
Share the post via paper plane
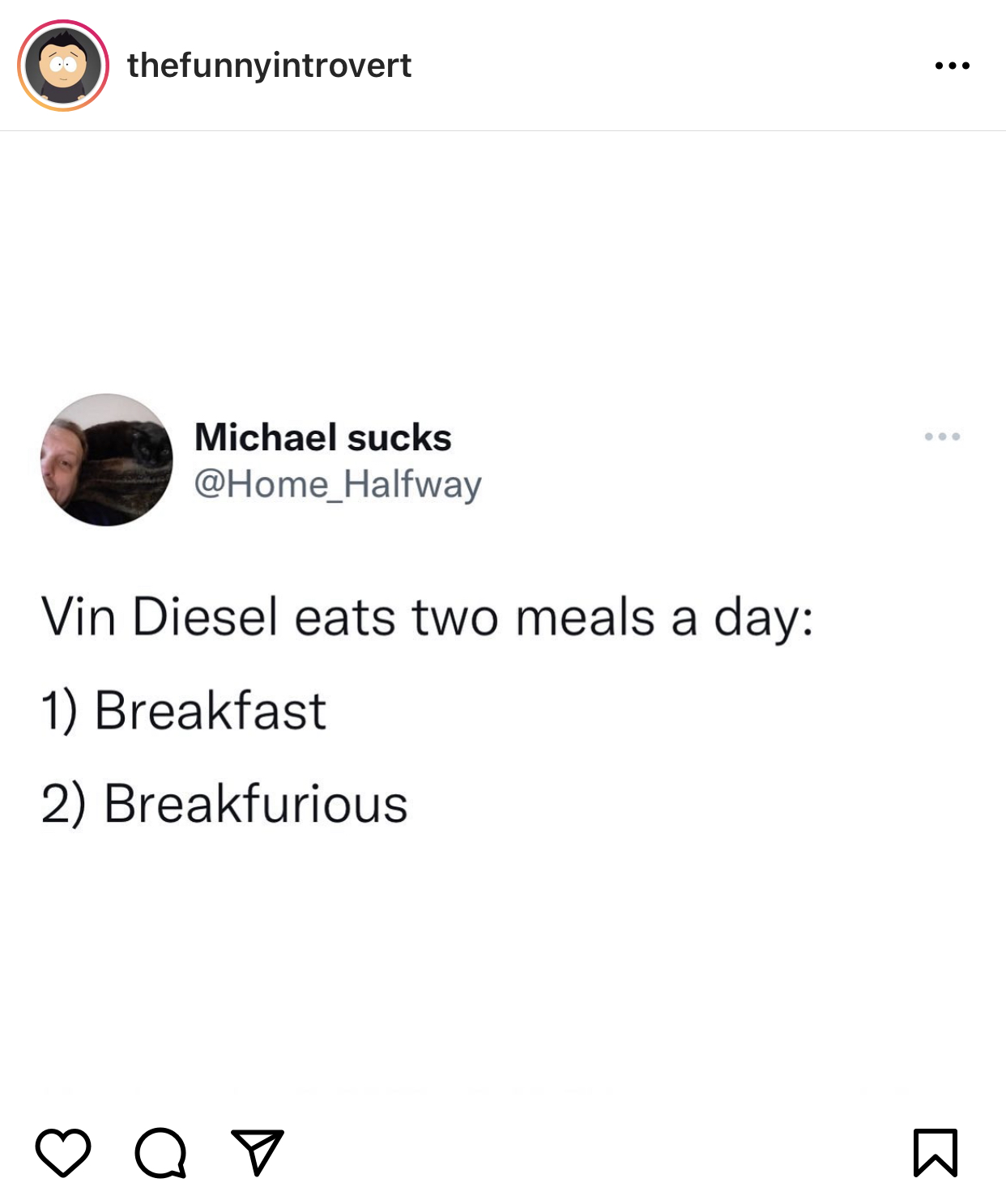(x=258, y=1151)
